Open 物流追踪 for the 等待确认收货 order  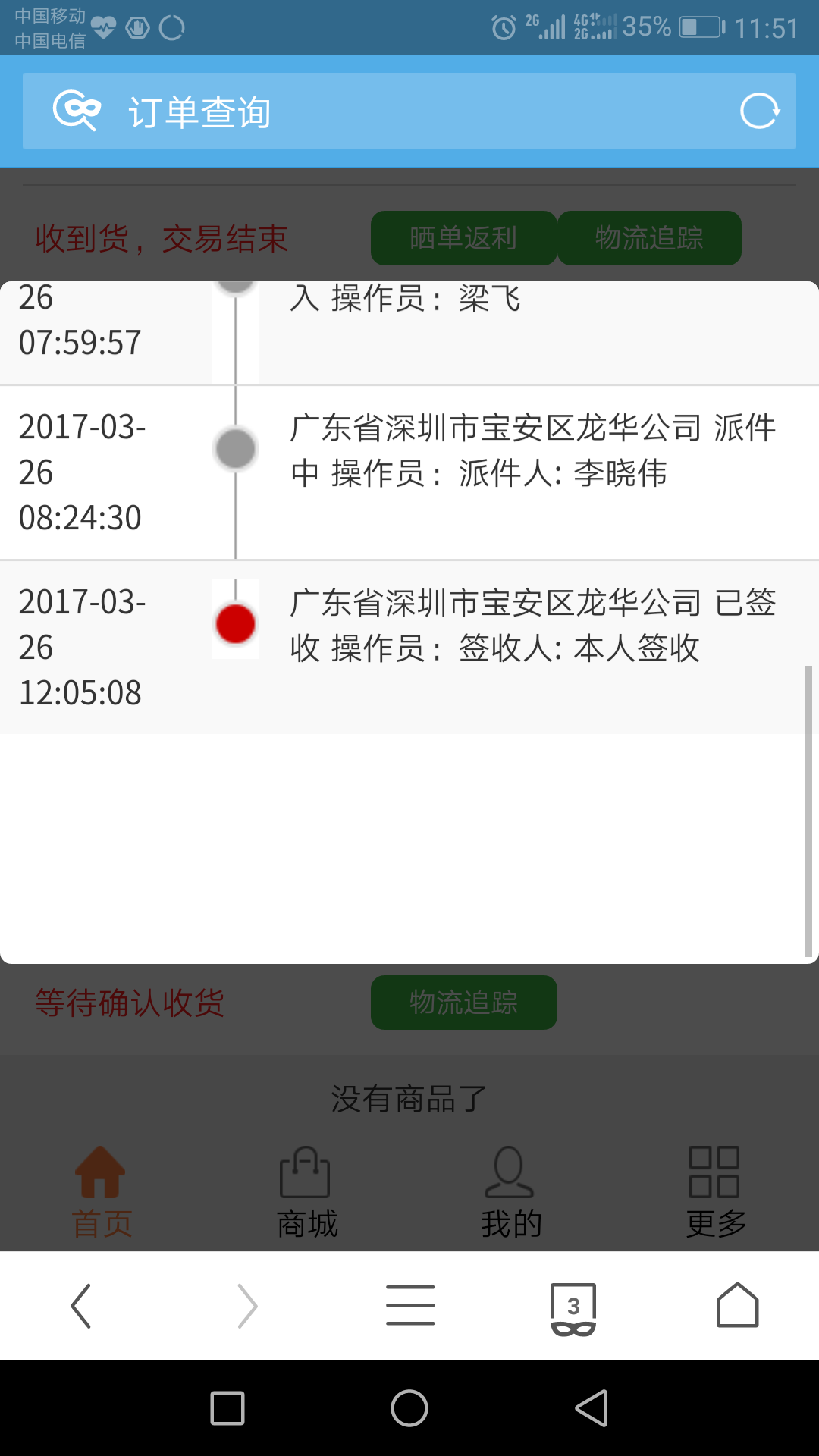463,1003
